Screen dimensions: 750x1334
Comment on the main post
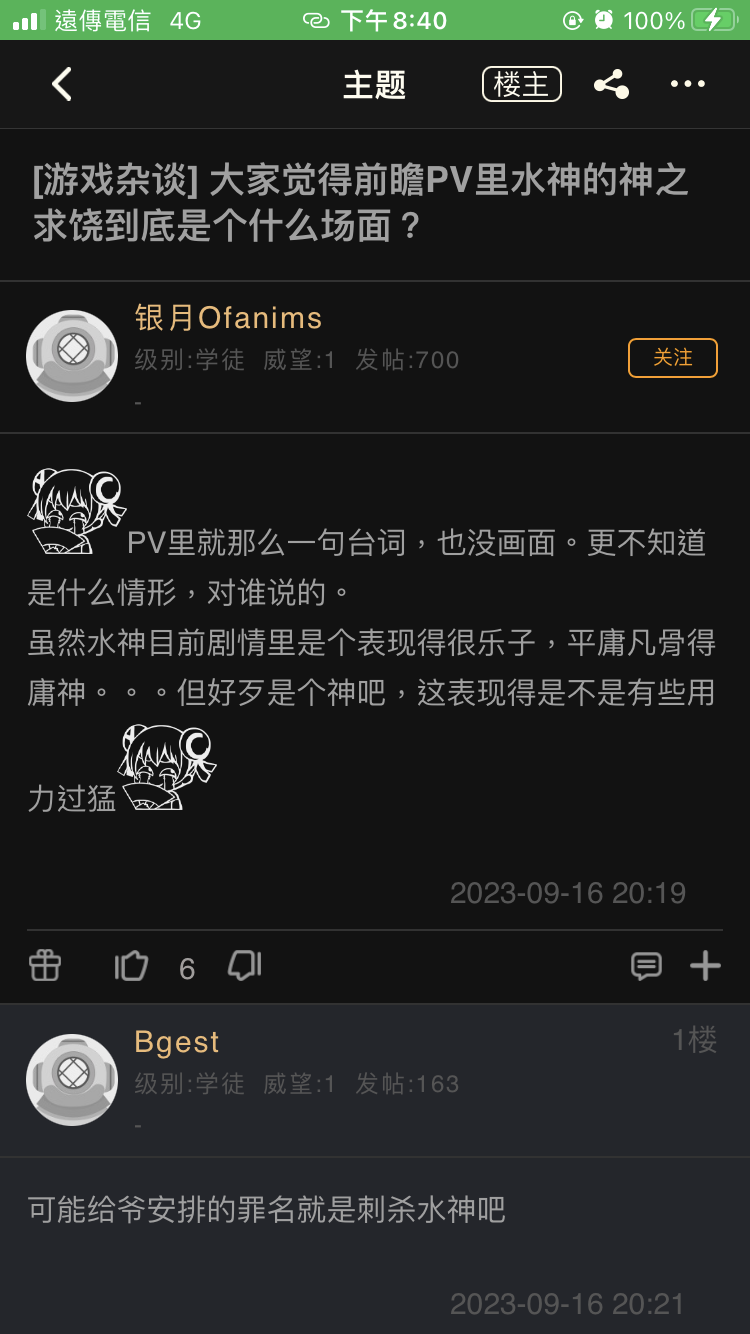click(646, 966)
